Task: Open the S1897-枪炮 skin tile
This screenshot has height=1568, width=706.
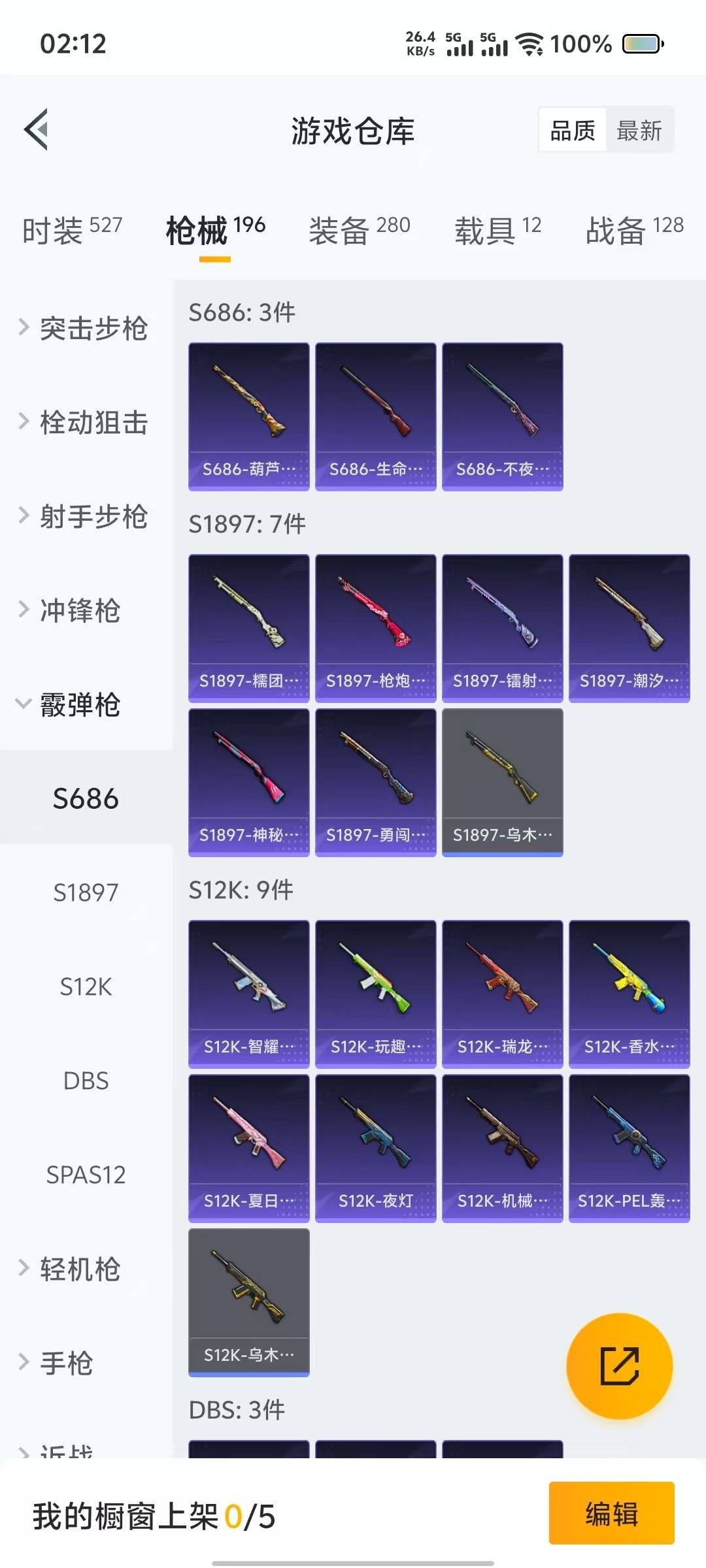Action: [375, 628]
